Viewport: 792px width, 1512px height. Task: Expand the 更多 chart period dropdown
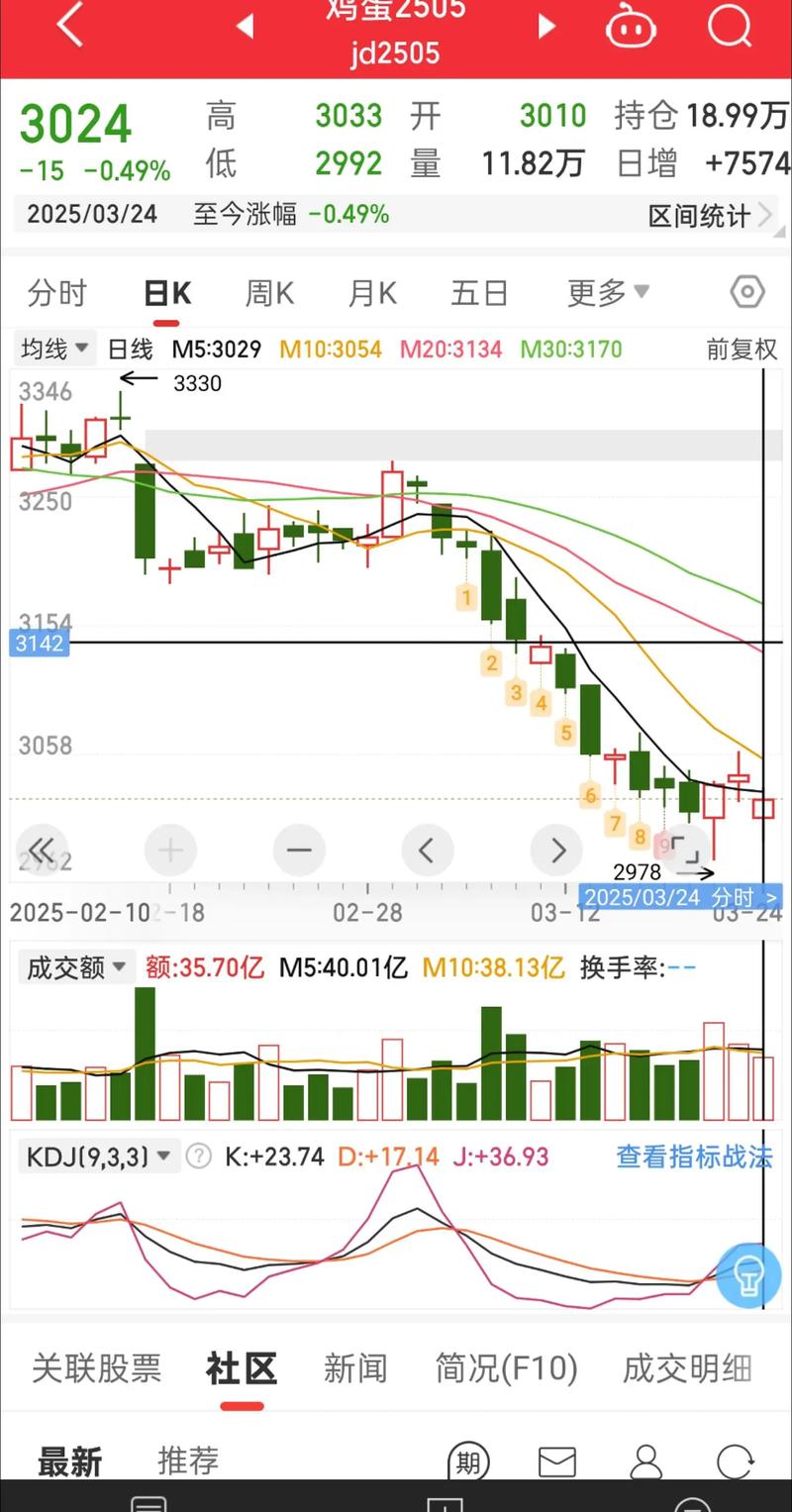click(x=608, y=293)
